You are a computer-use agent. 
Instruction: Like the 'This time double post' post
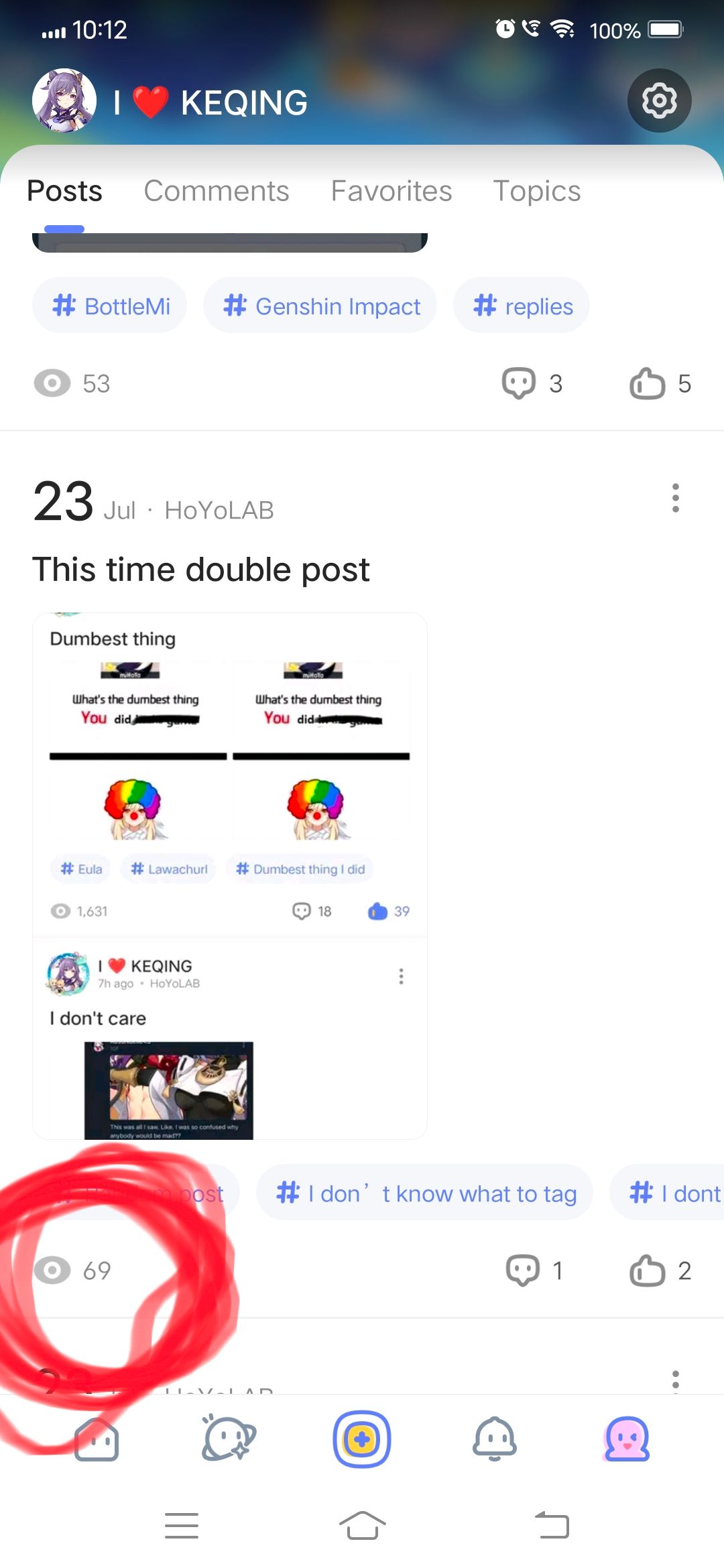click(x=648, y=1270)
